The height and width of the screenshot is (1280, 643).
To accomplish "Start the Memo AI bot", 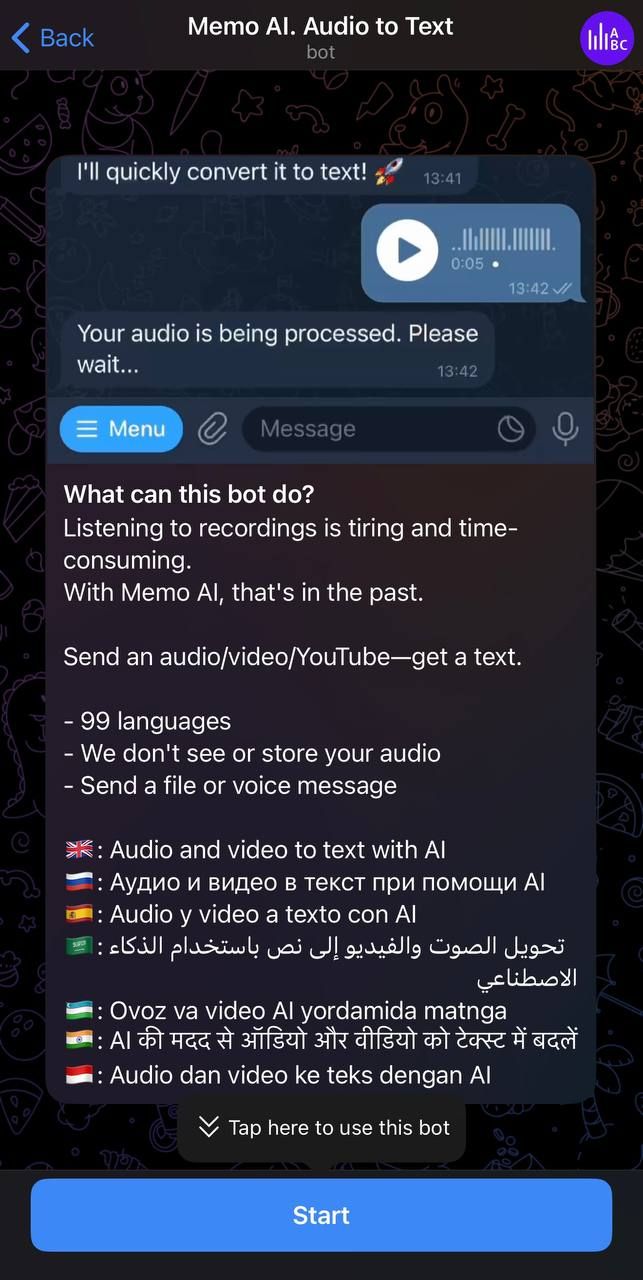I will click(321, 1215).
